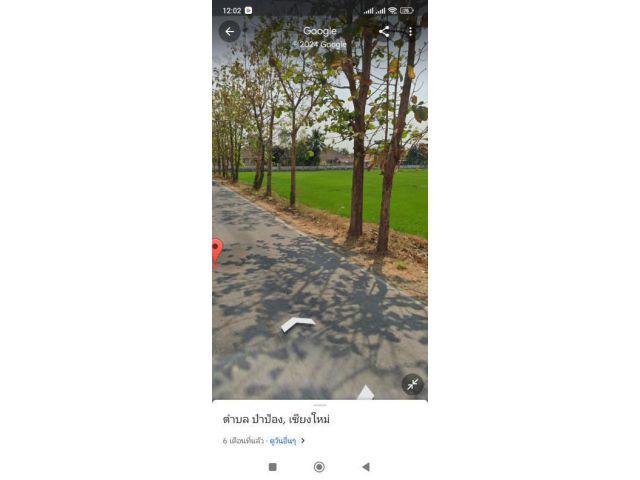Share this Street View location
Viewport: 640px width, 480px height.
pos(384,31)
